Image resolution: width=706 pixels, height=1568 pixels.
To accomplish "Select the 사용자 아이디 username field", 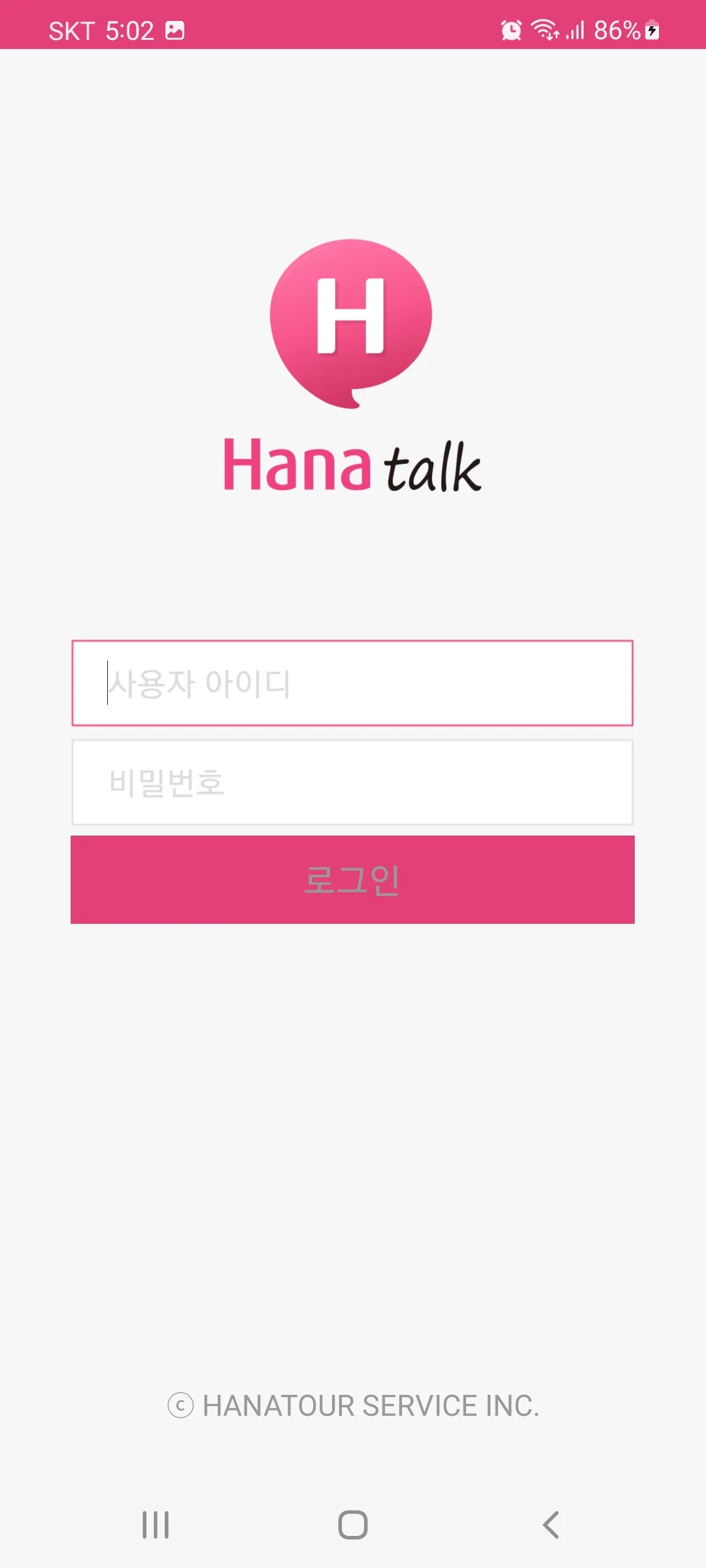I will click(x=353, y=683).
